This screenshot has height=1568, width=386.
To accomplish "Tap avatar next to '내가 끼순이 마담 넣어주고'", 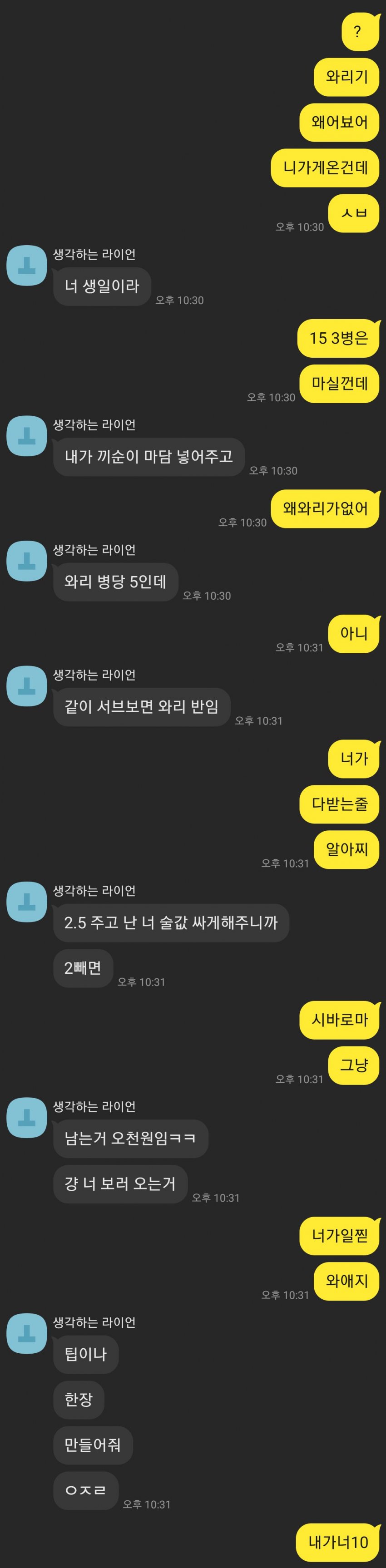I will tap(27, 436).
